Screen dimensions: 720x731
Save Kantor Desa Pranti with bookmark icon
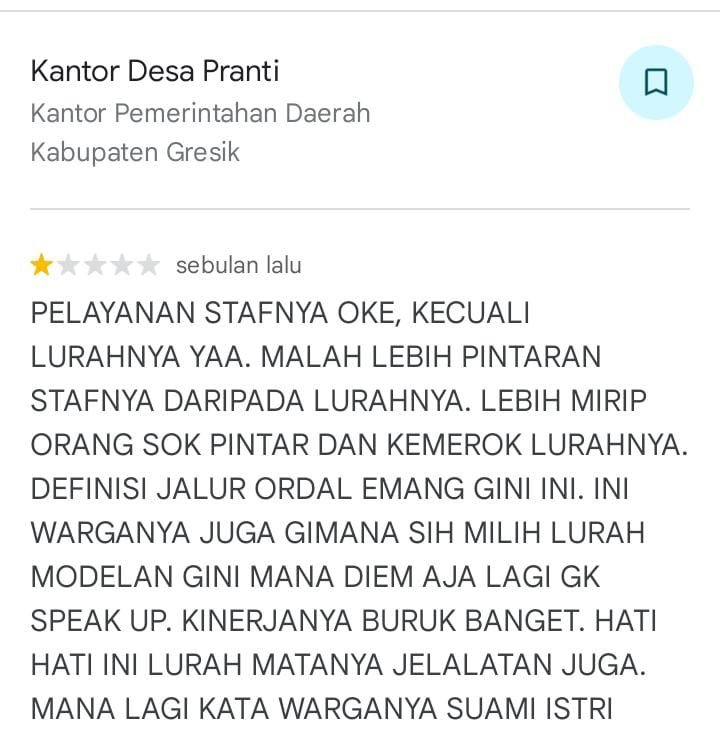[x=655, y=82]
